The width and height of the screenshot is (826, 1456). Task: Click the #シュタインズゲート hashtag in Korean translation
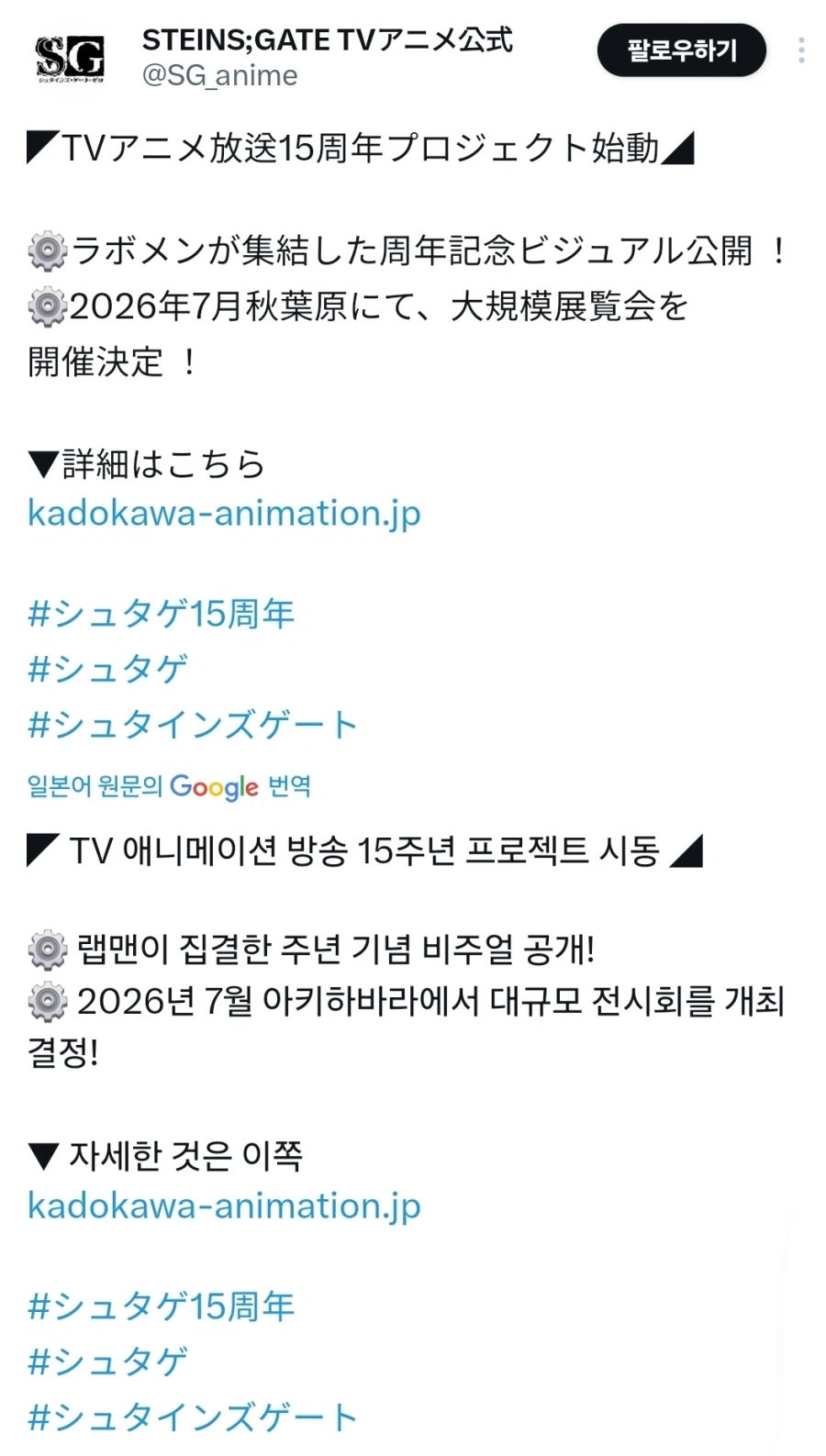pos(191,1417)
